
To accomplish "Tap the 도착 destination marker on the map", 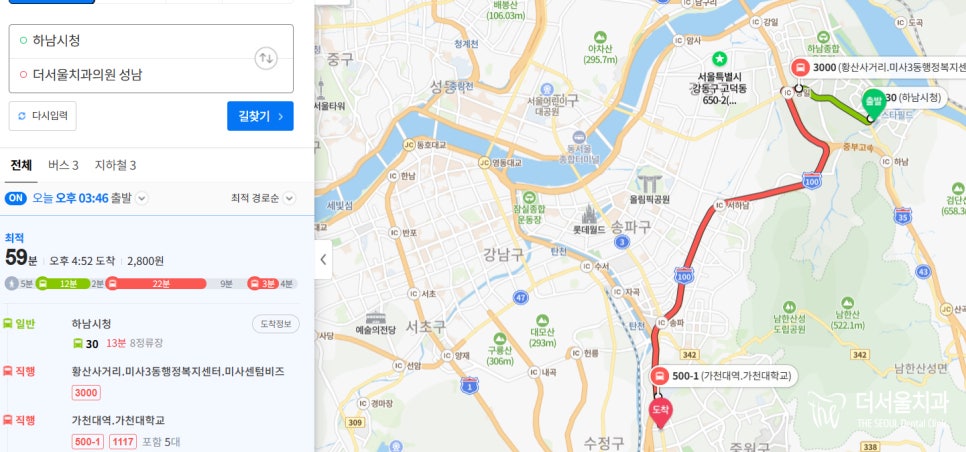I will pyautogui.click(x=660, y=411).
